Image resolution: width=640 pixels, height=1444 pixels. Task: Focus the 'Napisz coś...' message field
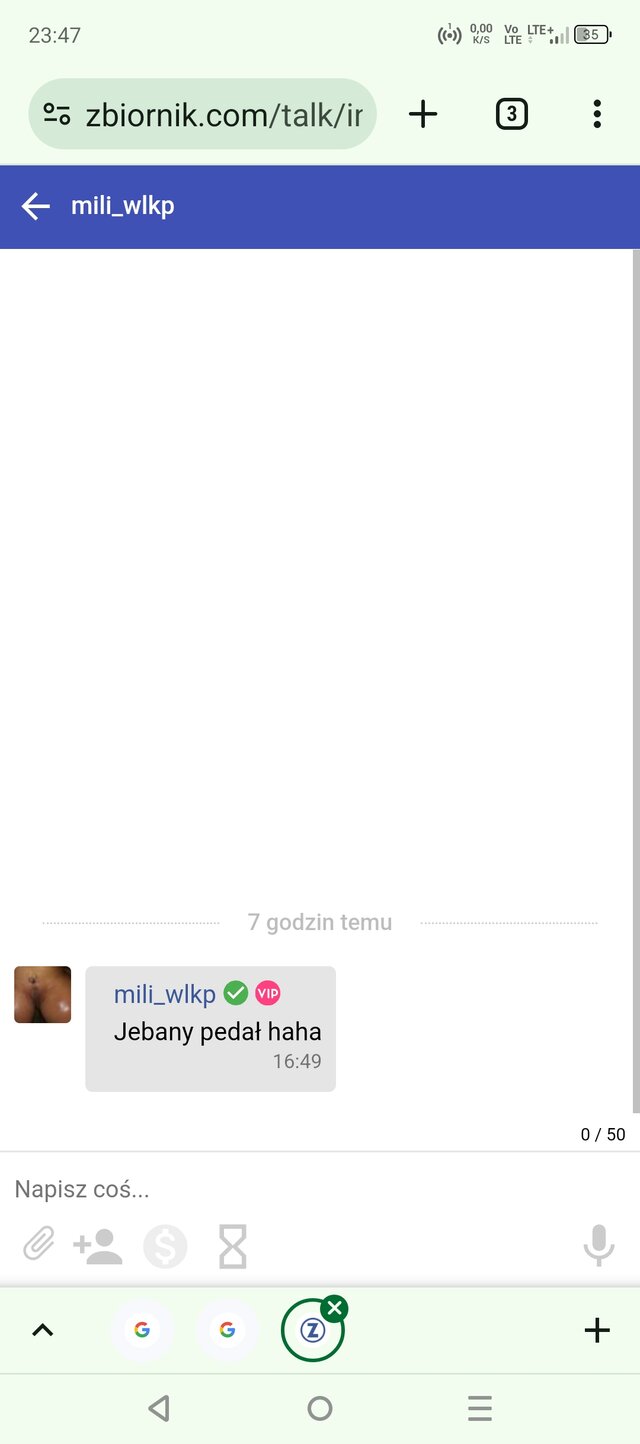(300, 1189)
